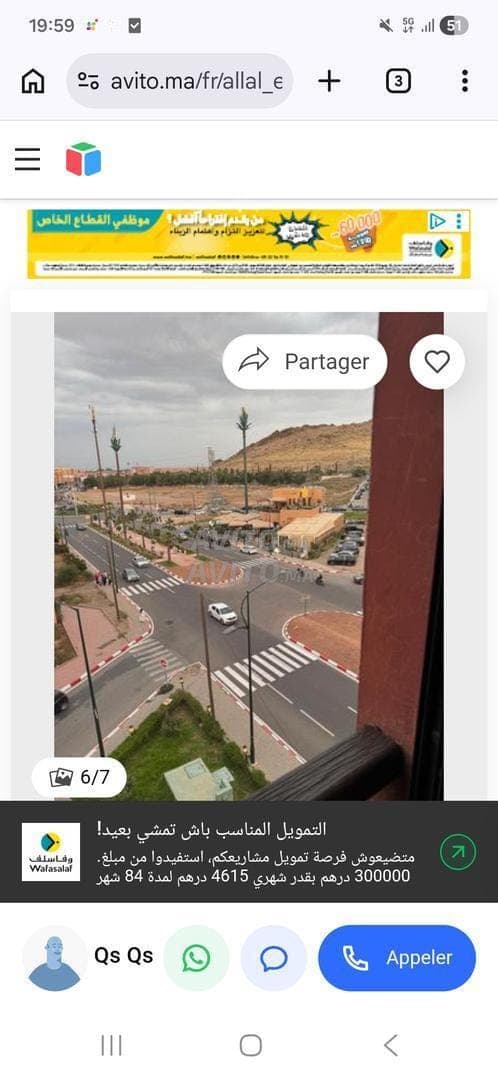Open the browser overflow menu

465,81
